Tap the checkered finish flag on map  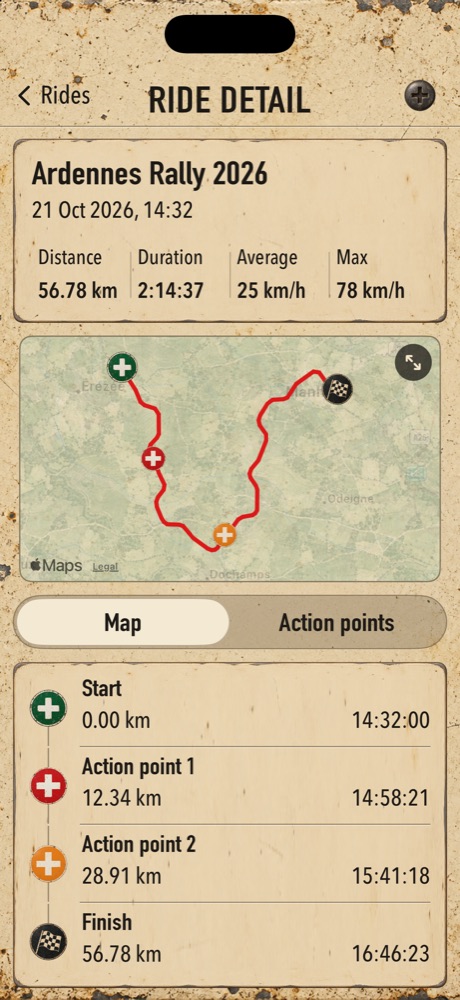pyautogui.click(x=338, y=389)
